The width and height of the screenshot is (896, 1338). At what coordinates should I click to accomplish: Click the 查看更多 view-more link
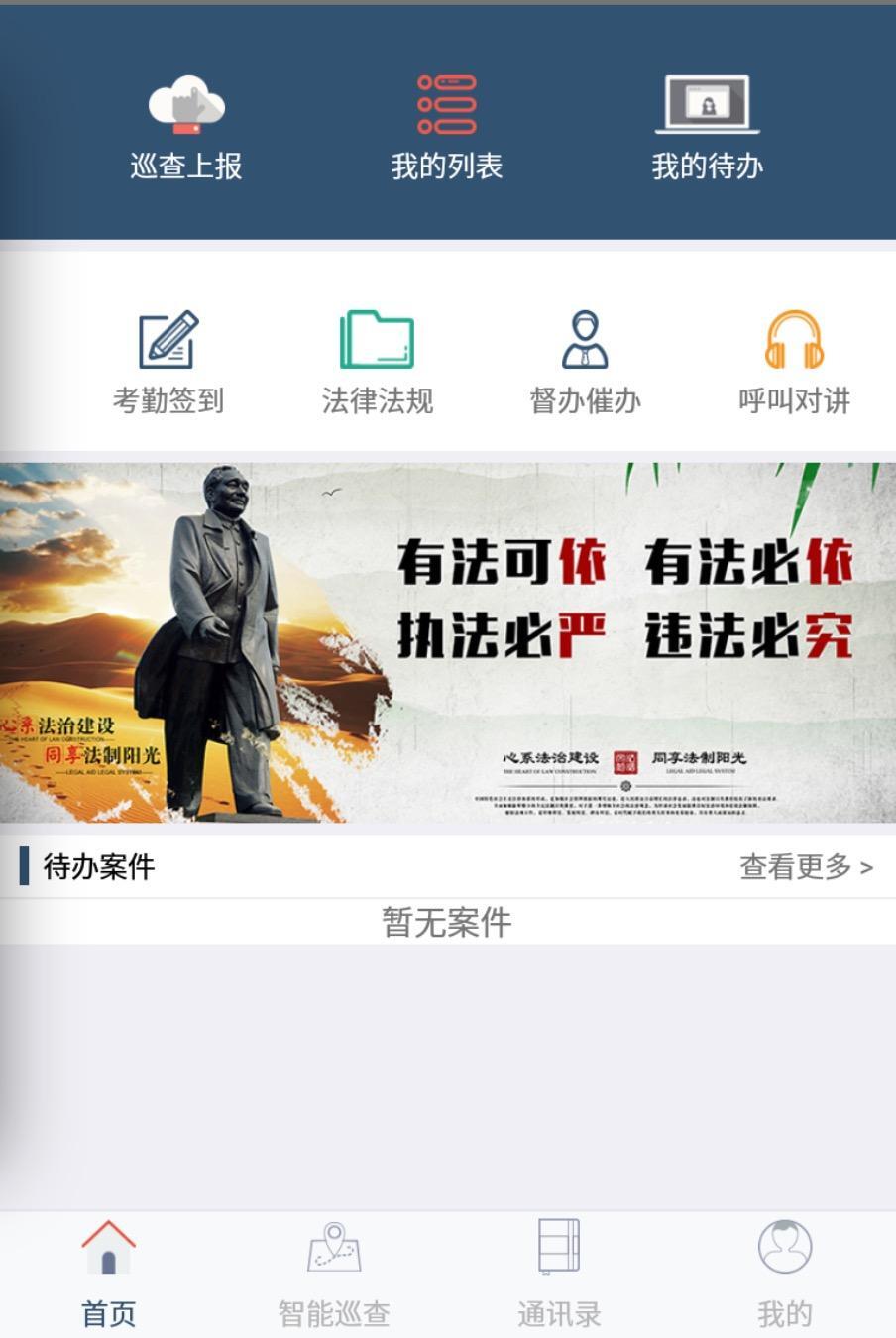pos(798,866)
